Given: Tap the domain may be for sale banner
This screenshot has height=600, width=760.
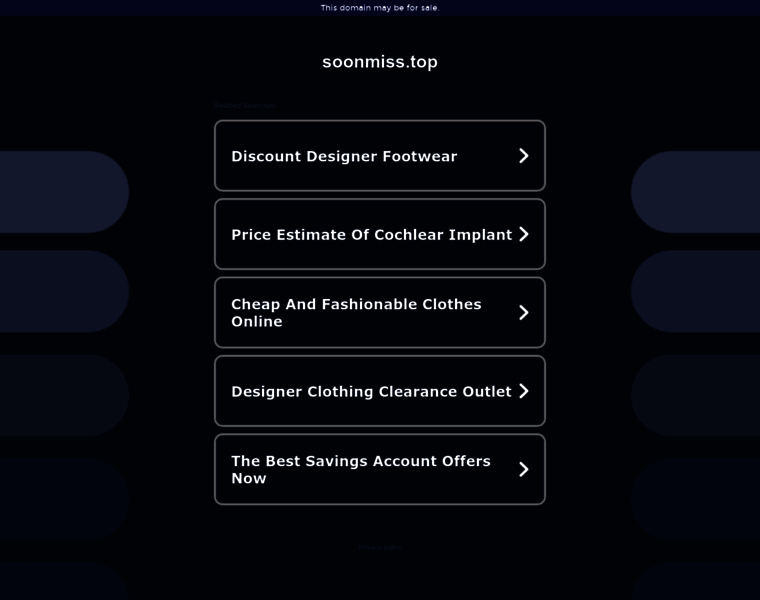Looking at the screenshot, I should click(x=380, y=8).
